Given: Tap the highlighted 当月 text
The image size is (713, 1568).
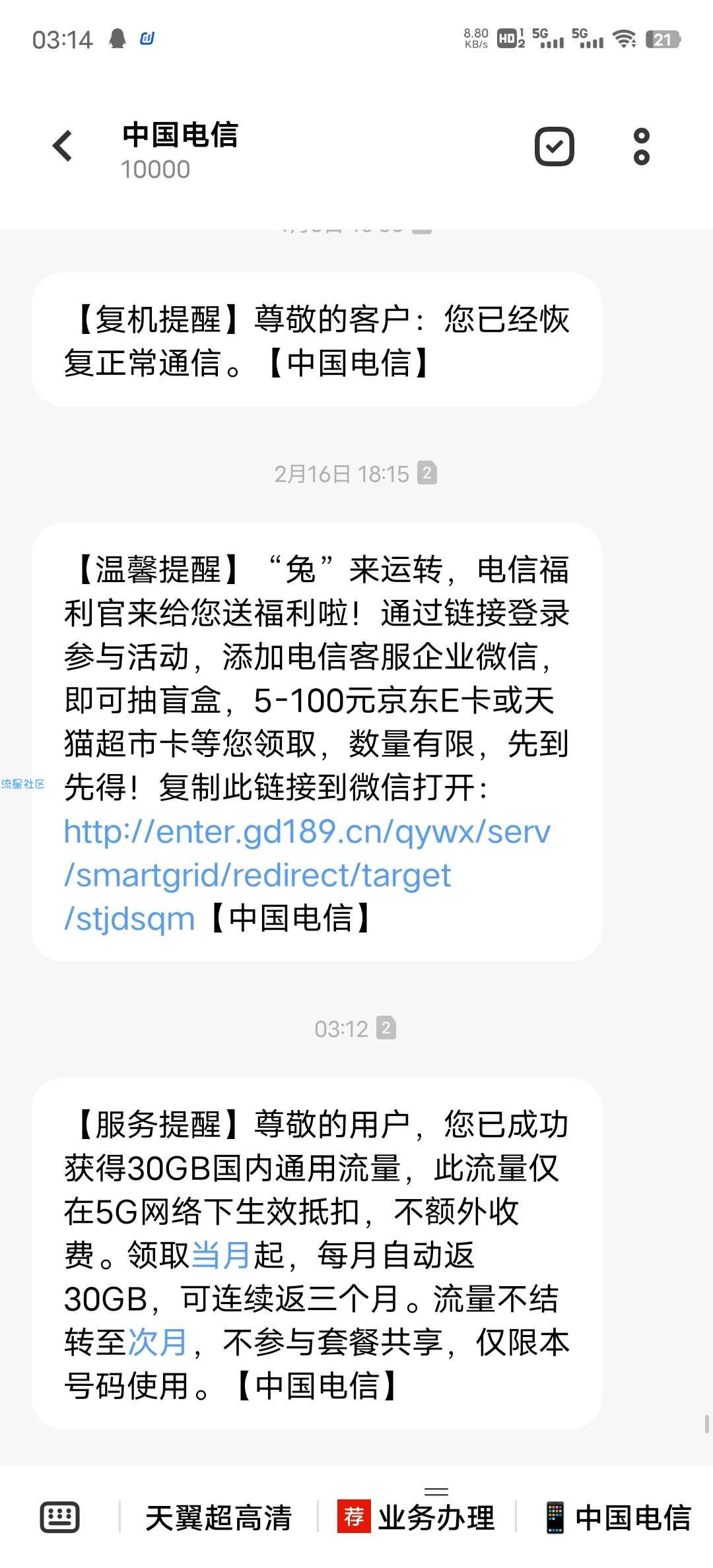Looking at the screenshot, I should 222,1255.
